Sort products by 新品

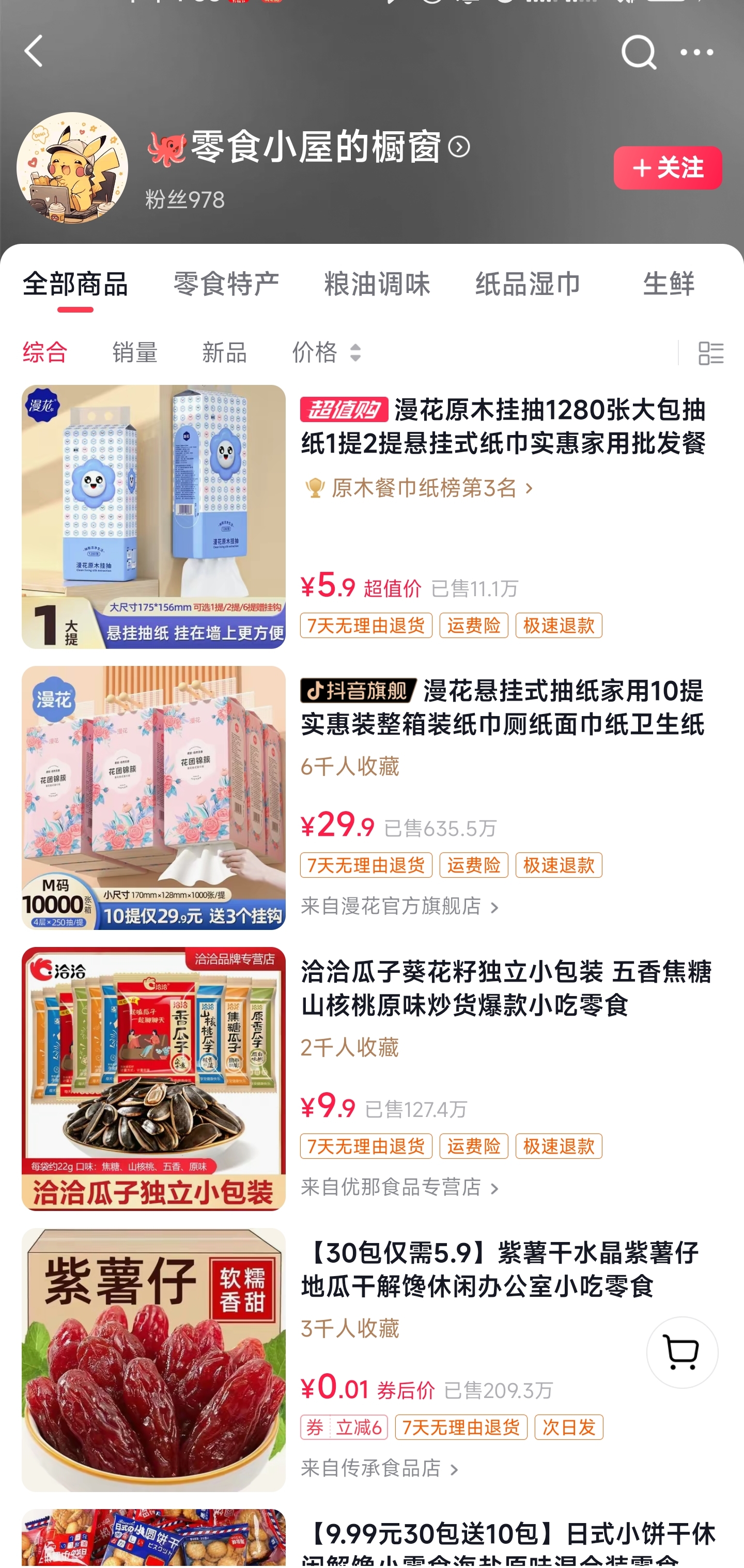tap(224, 352)
